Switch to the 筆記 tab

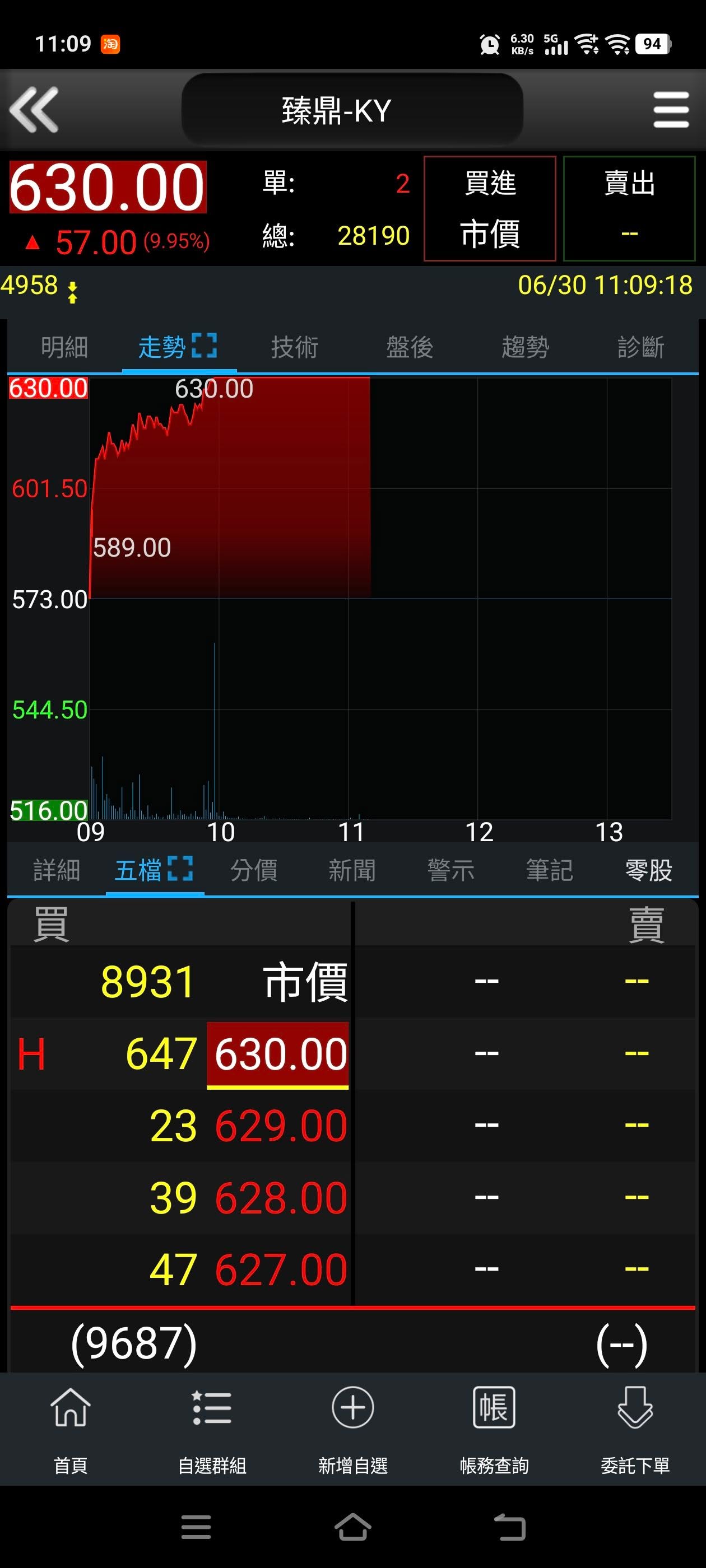[550, 870]
